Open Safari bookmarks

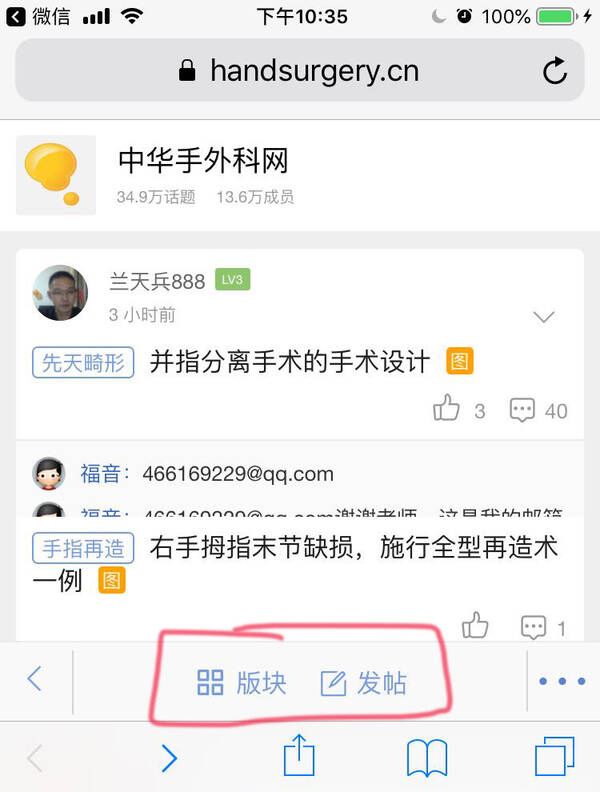[x=427, y=759]
